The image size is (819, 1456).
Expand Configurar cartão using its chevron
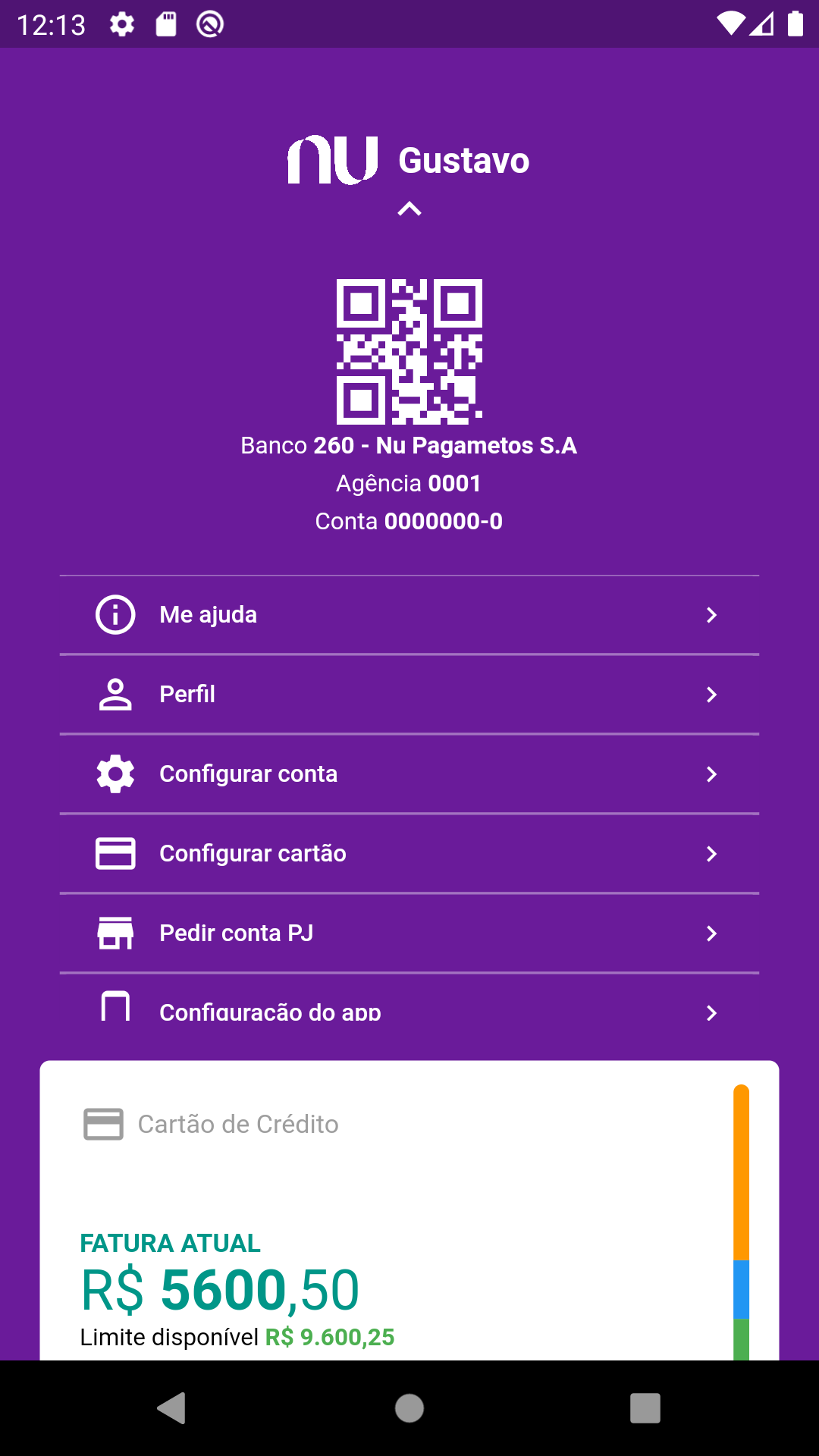(711, 853)
